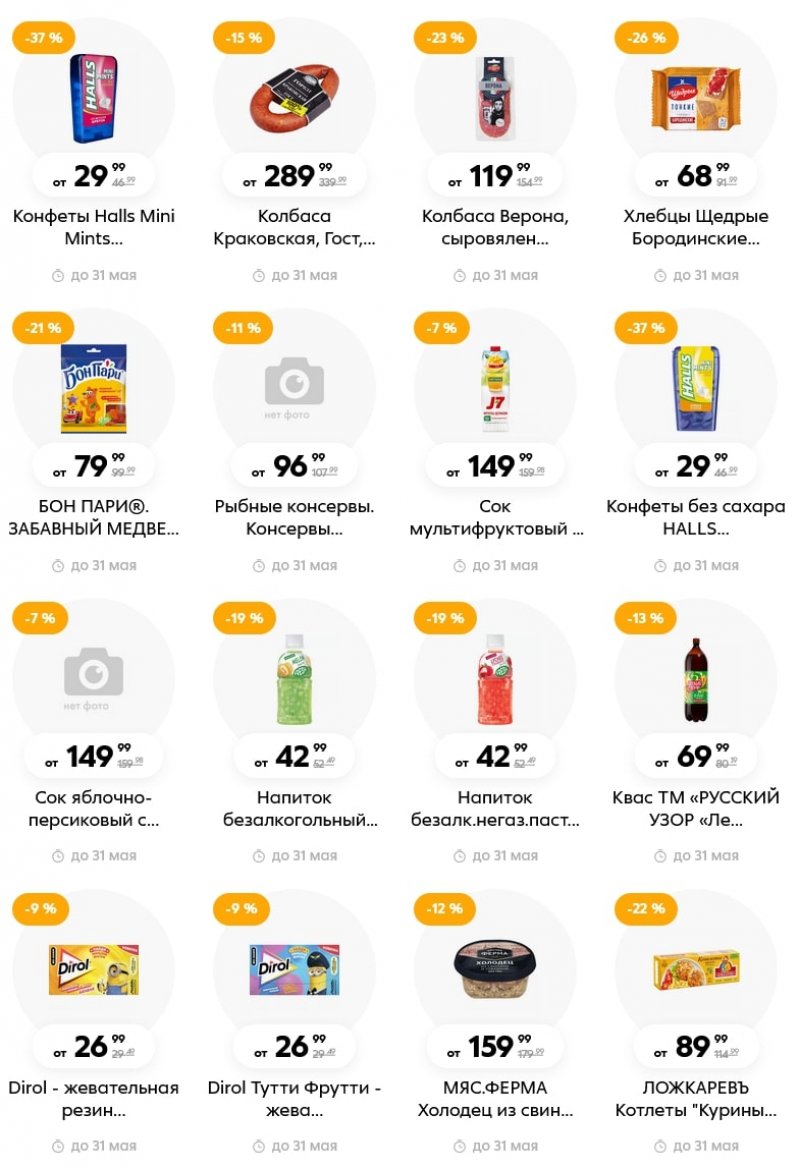View the ЛОЖКАРЕВЪ Котлеты Куриные item
This screenshot has width=800, height=1169.
[696, 970]
